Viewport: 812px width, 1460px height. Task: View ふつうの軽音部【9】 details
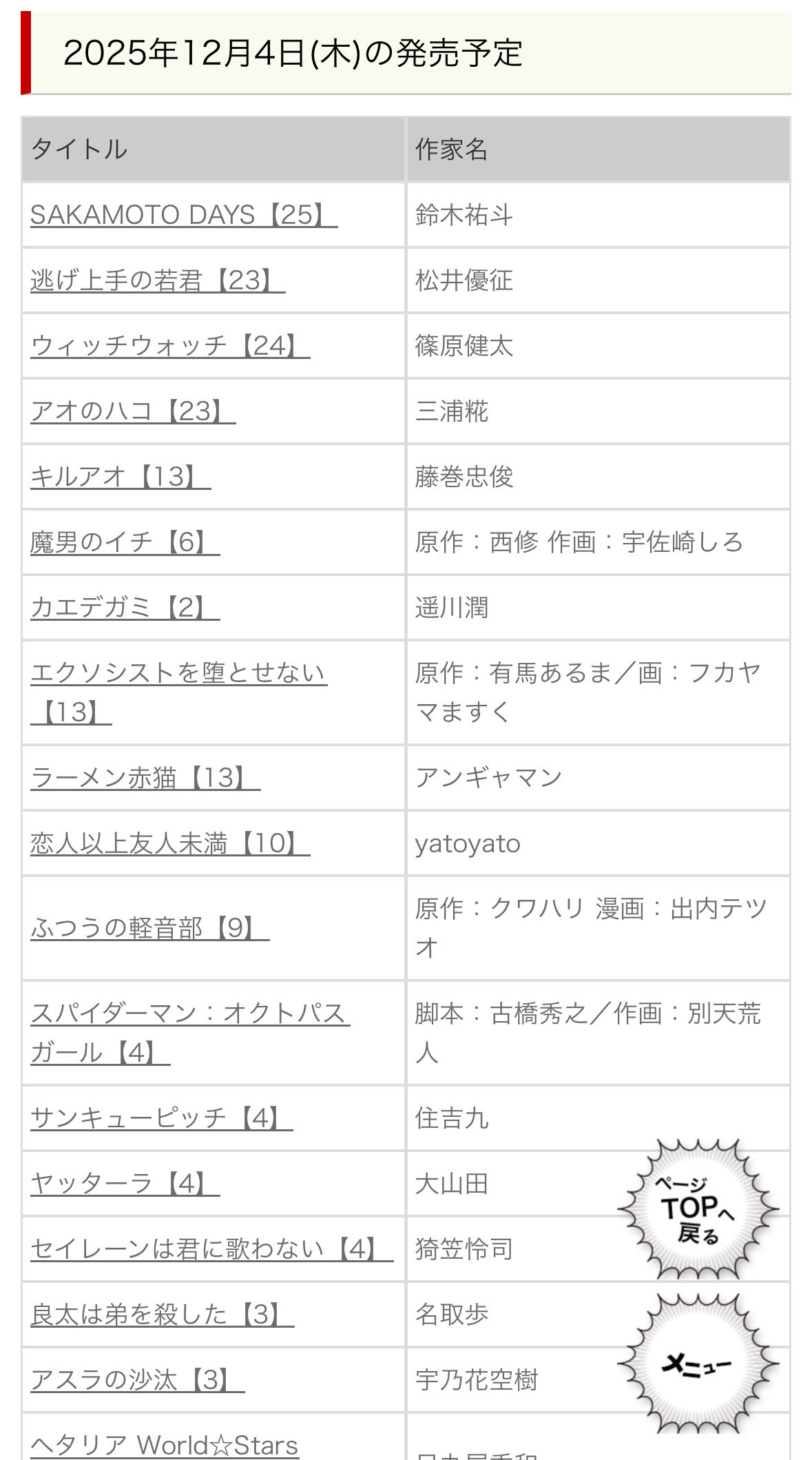[x=149, y=928]
